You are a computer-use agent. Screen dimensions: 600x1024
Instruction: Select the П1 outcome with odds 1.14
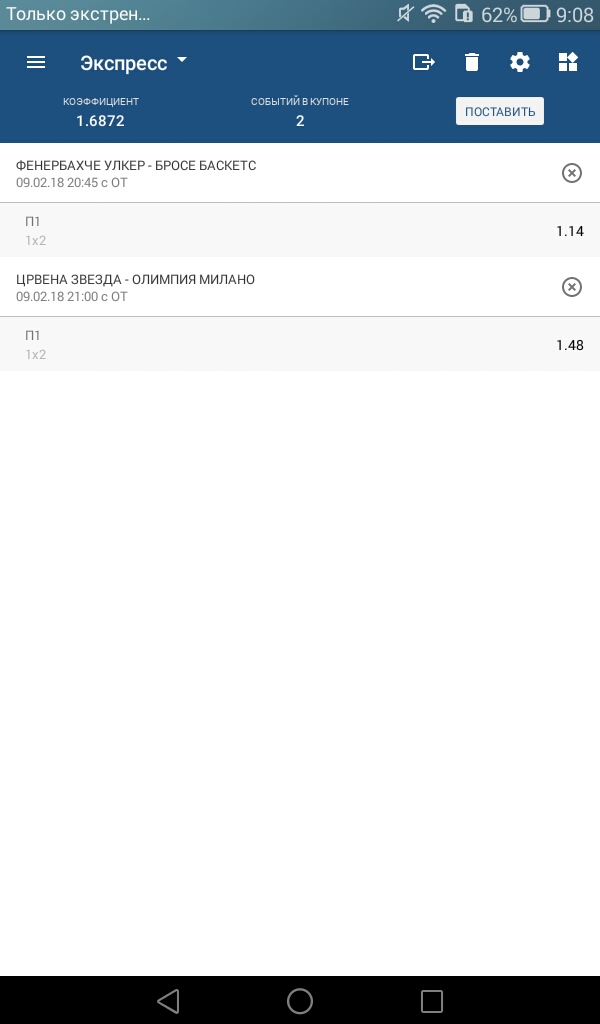tap(300, 230)
